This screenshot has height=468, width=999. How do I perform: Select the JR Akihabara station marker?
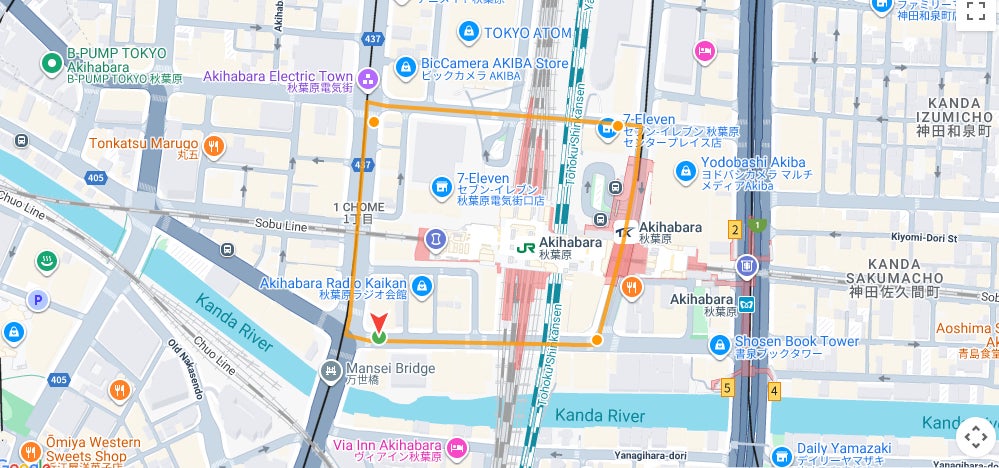(x=524, y=243)
